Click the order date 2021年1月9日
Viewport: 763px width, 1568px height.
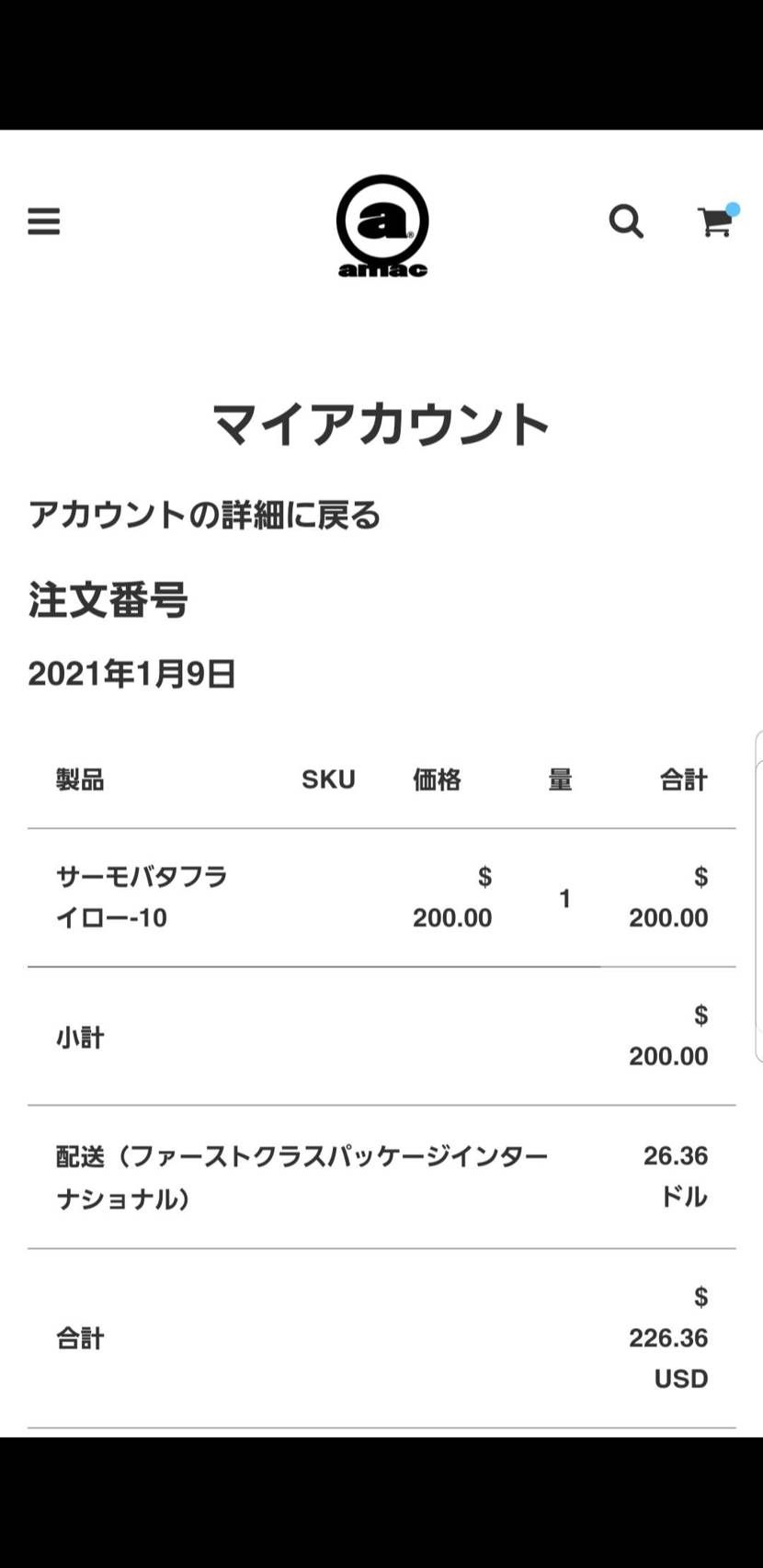click(131, 674)
